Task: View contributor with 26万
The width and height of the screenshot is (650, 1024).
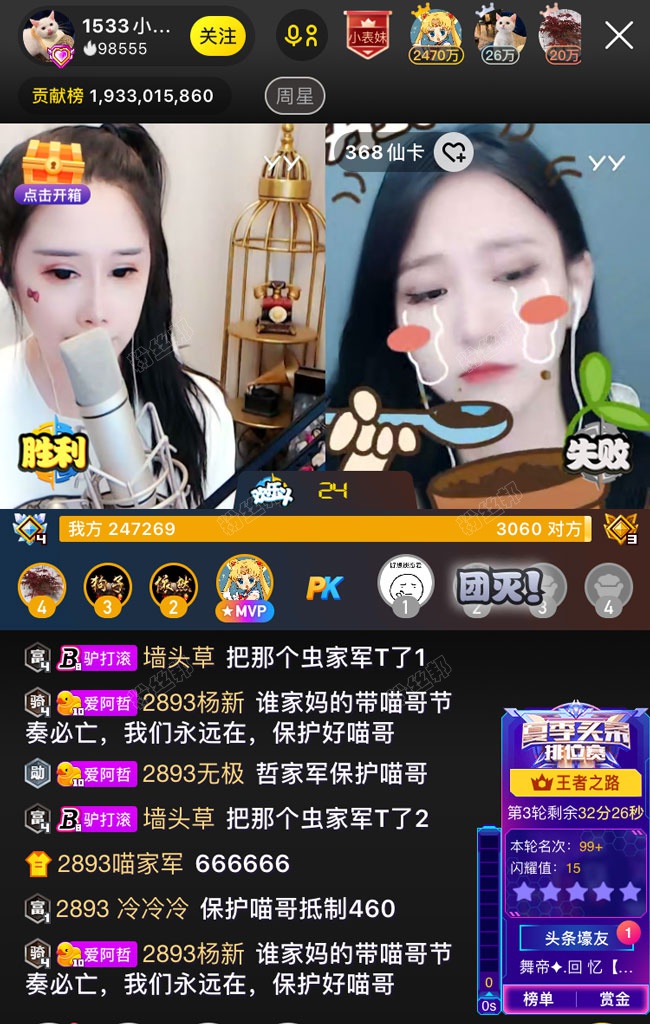Action: pyautogui.click(x=500, y=36)
